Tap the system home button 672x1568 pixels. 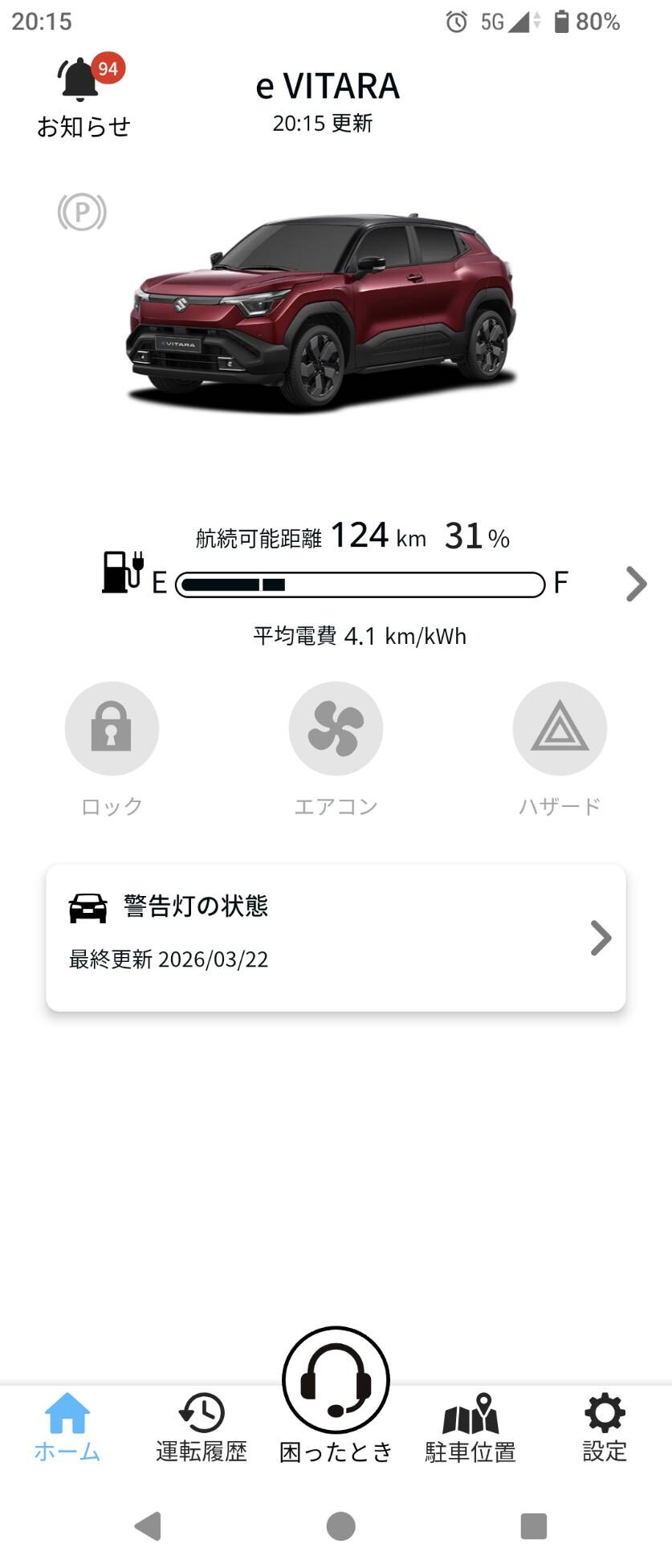[340, 1525]
